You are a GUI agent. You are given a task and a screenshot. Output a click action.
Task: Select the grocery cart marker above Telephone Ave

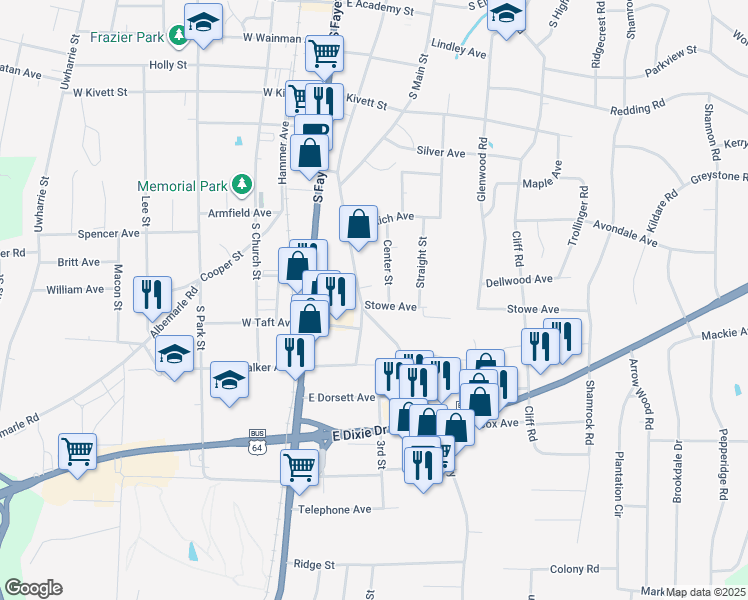coord(299,466)
